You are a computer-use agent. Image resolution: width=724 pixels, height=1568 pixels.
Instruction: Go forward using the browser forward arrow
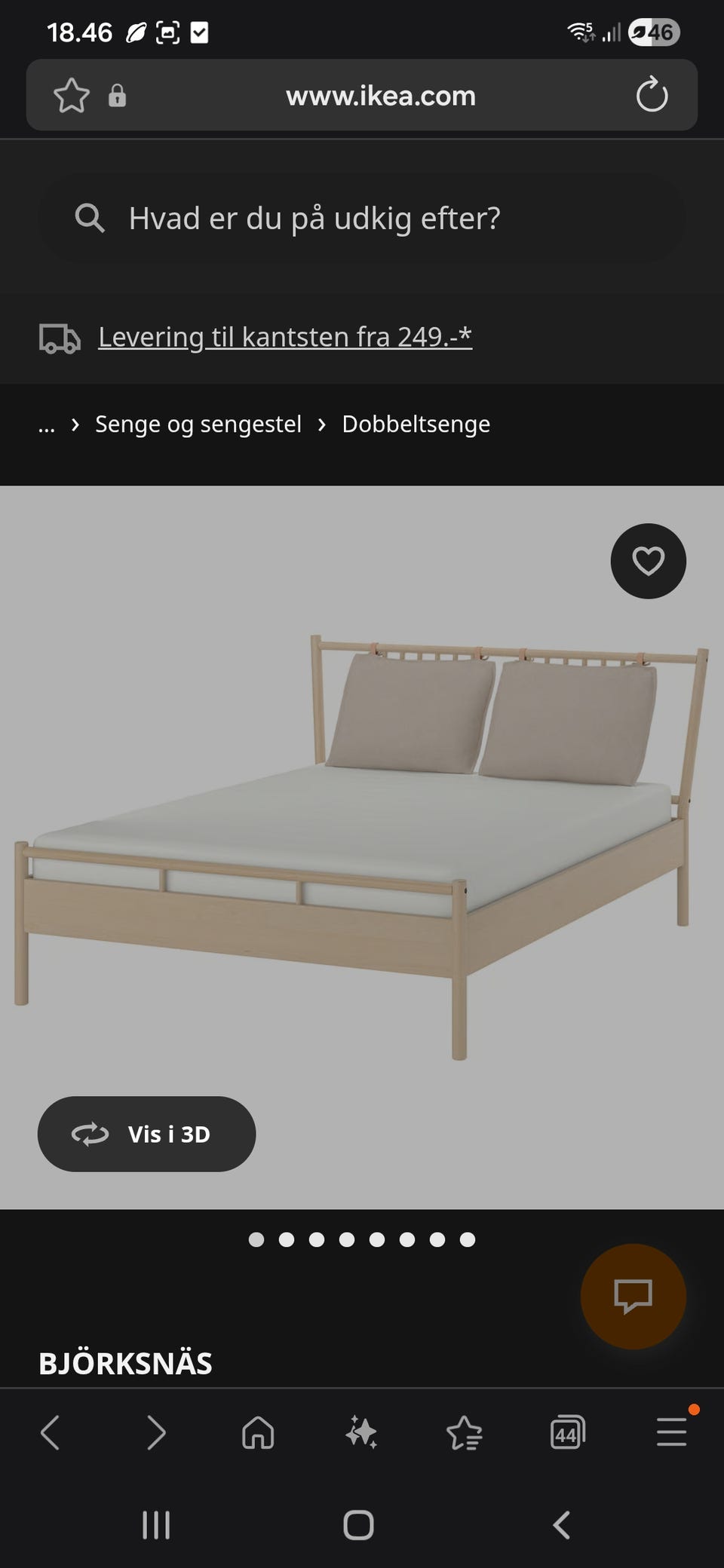point(155,1431)
